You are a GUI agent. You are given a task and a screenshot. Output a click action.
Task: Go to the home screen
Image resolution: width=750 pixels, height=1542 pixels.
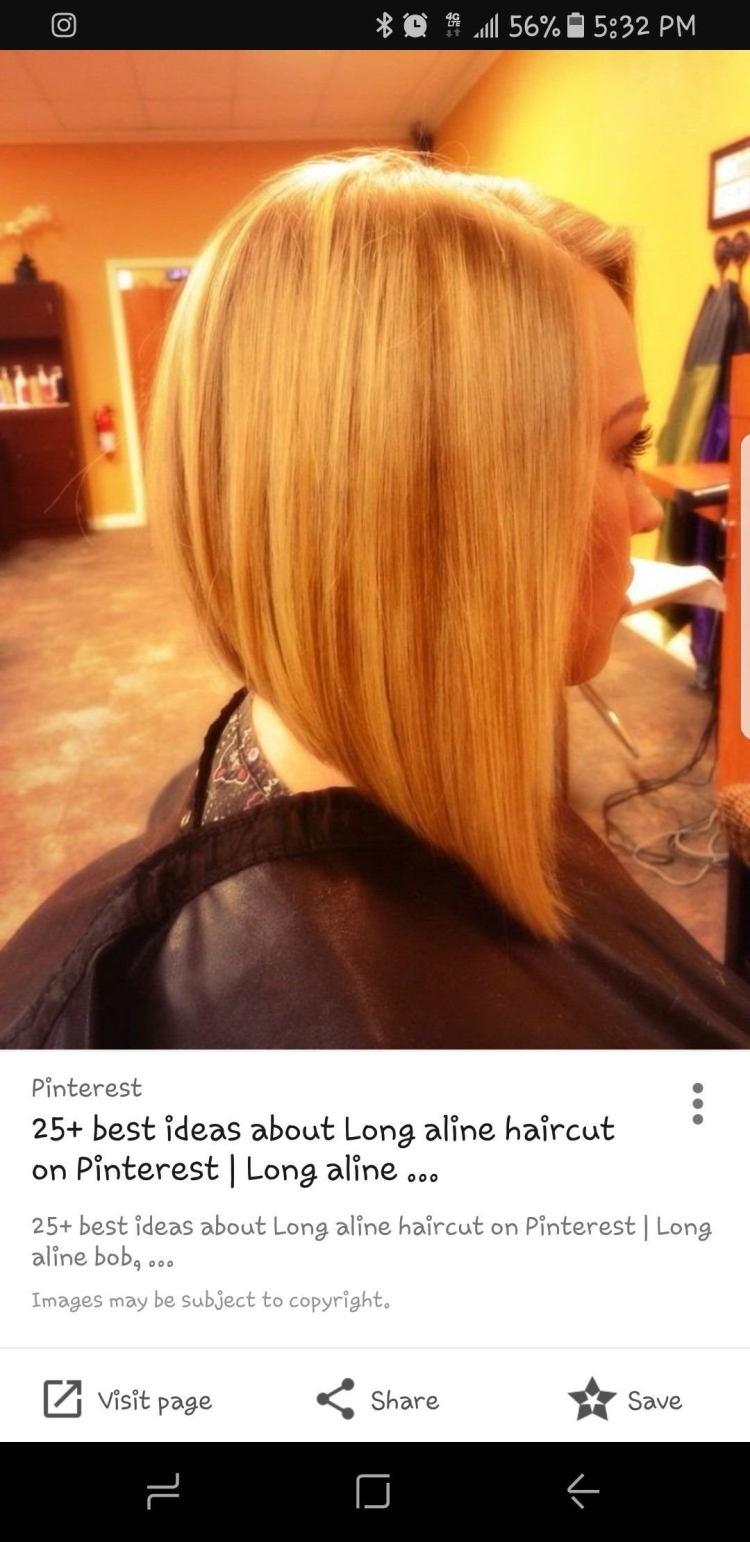tap(373, 1492)
